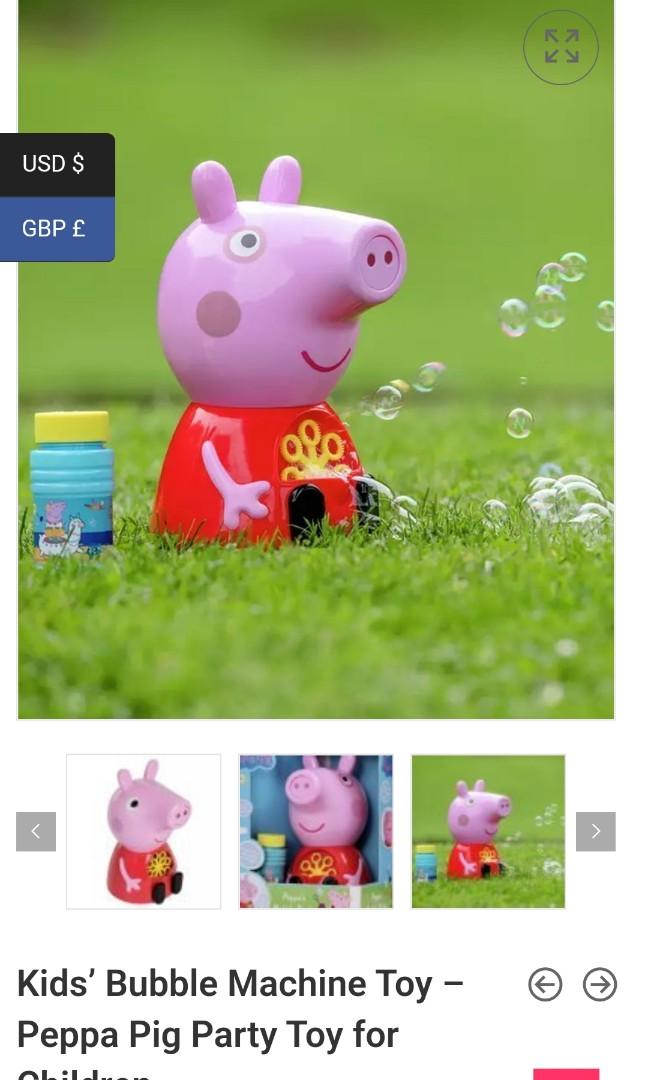This screenshot has width=648, height=1080.
Task: Switch currency to USD $
Action: tap(57, 164)
